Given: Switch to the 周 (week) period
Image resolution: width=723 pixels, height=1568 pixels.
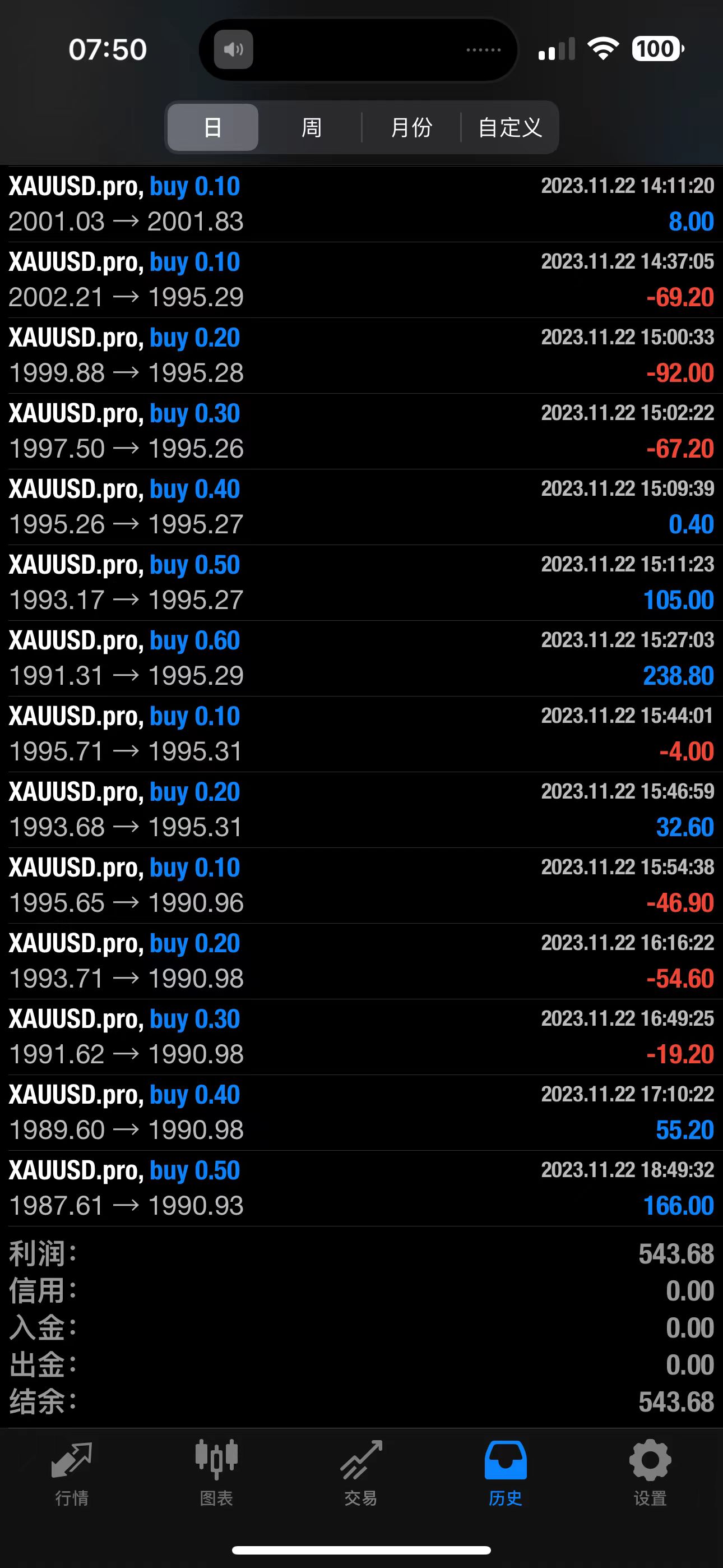Looking at the screenshot, I should click(x=311, y=127).
